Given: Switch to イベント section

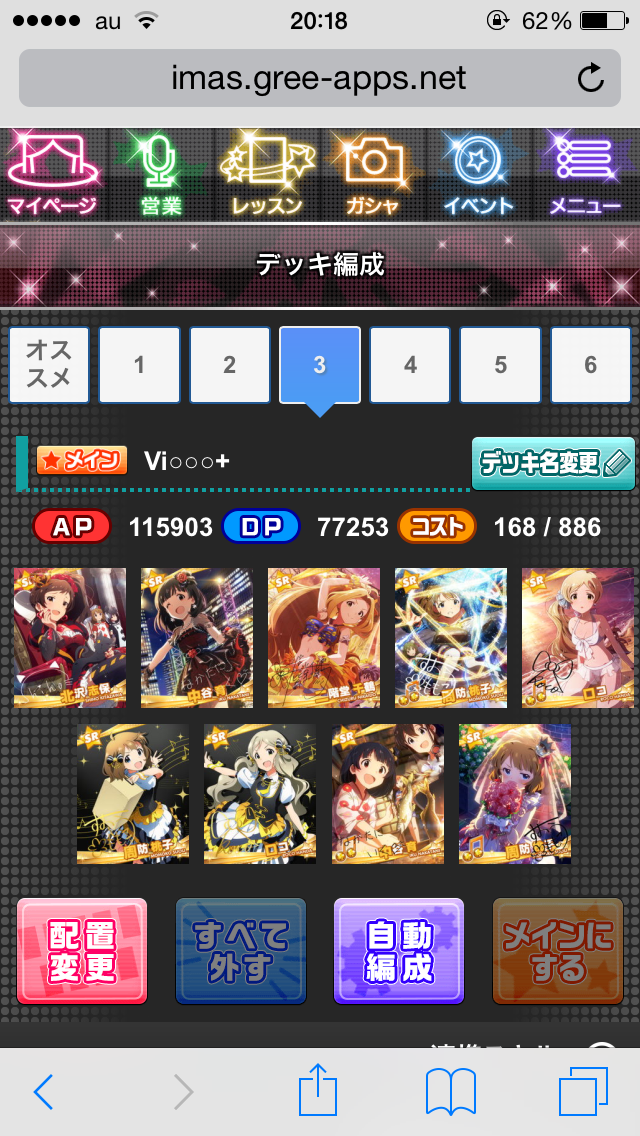Looking at the screenshot, I should click(x=478, y=175).
